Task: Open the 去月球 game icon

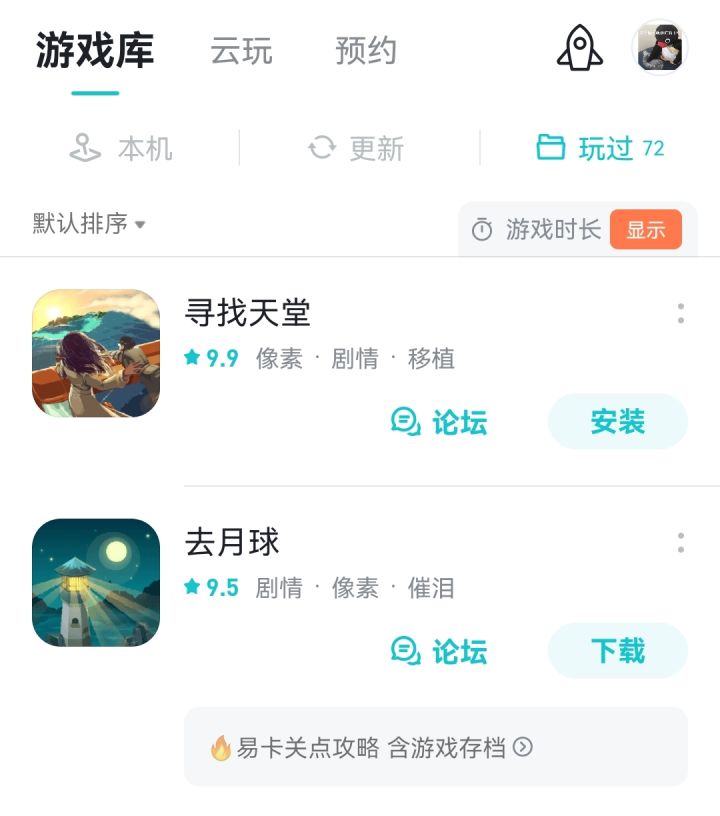Action: click(x=96, y=582)
